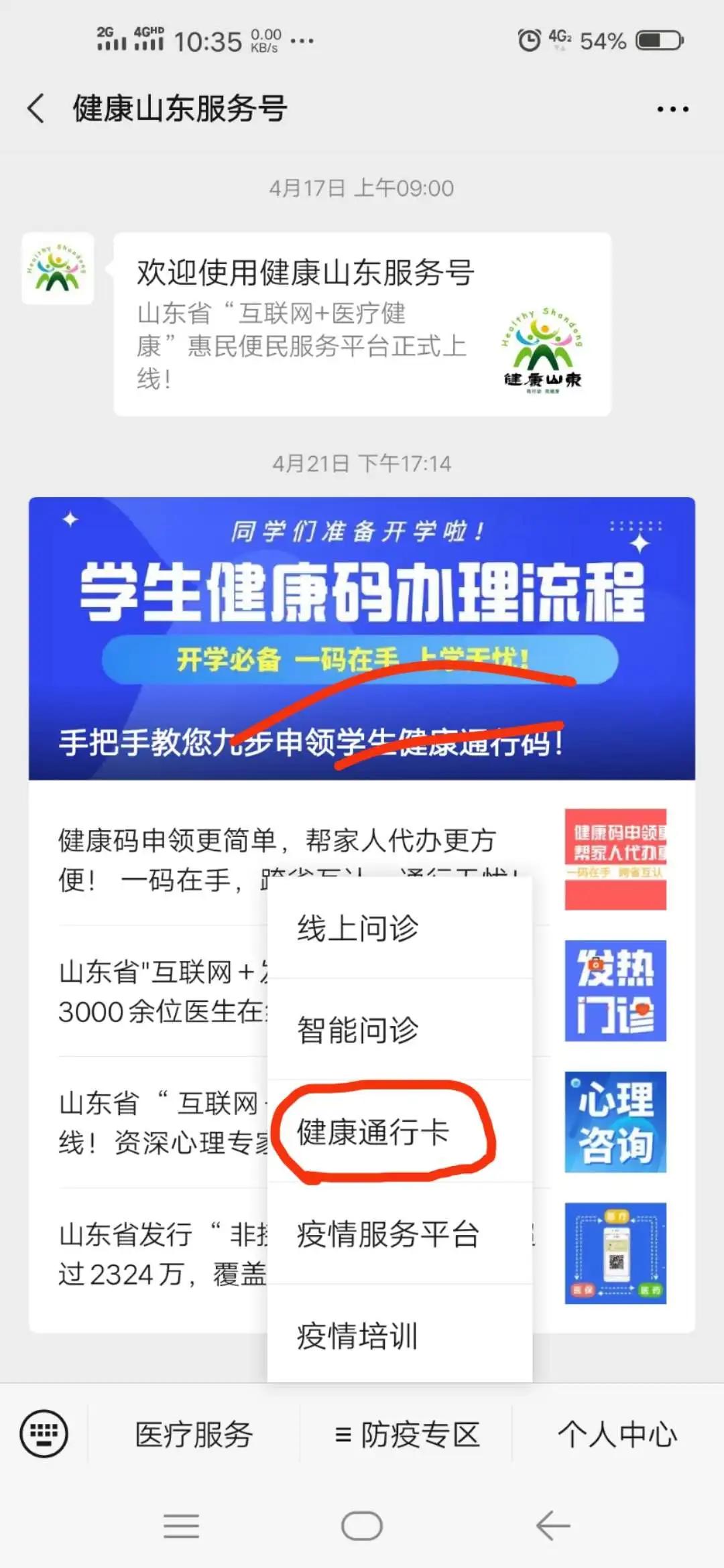Select 疫情培训 from the popup menu

coord(400,1335)
